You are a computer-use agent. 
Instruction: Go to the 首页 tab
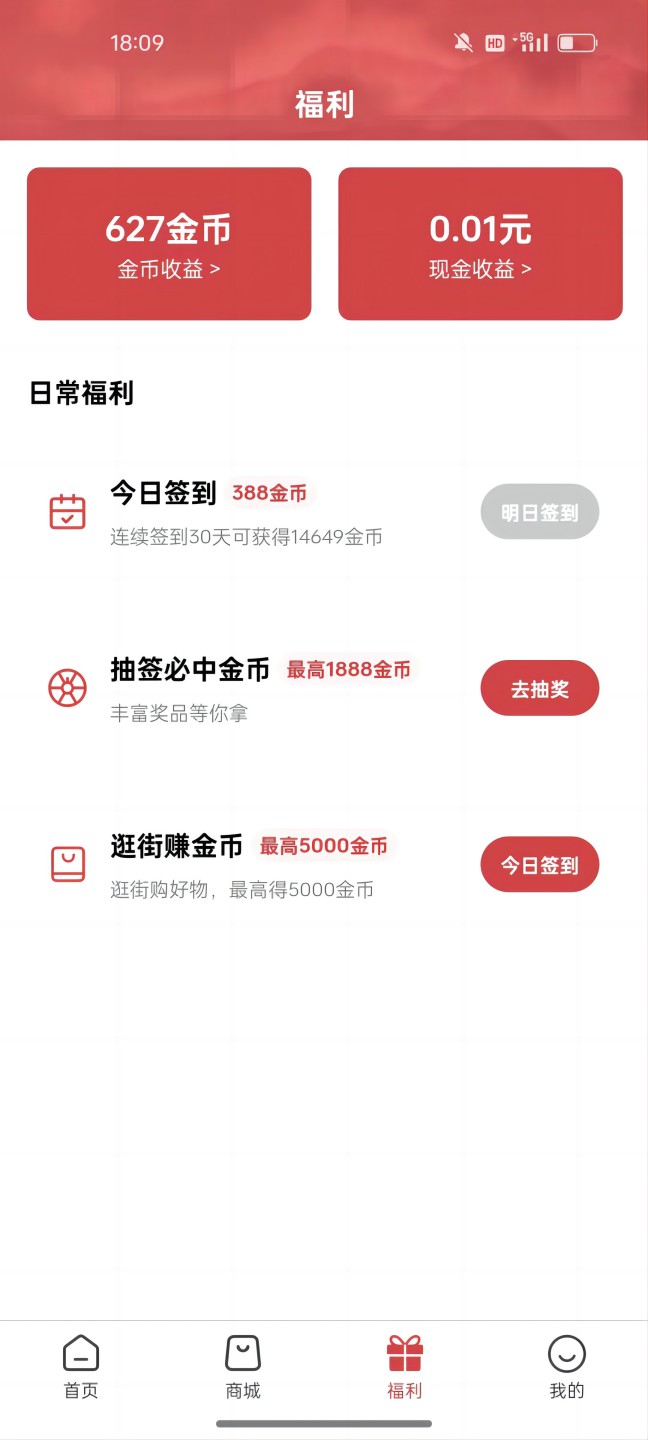click(81, 1366)
